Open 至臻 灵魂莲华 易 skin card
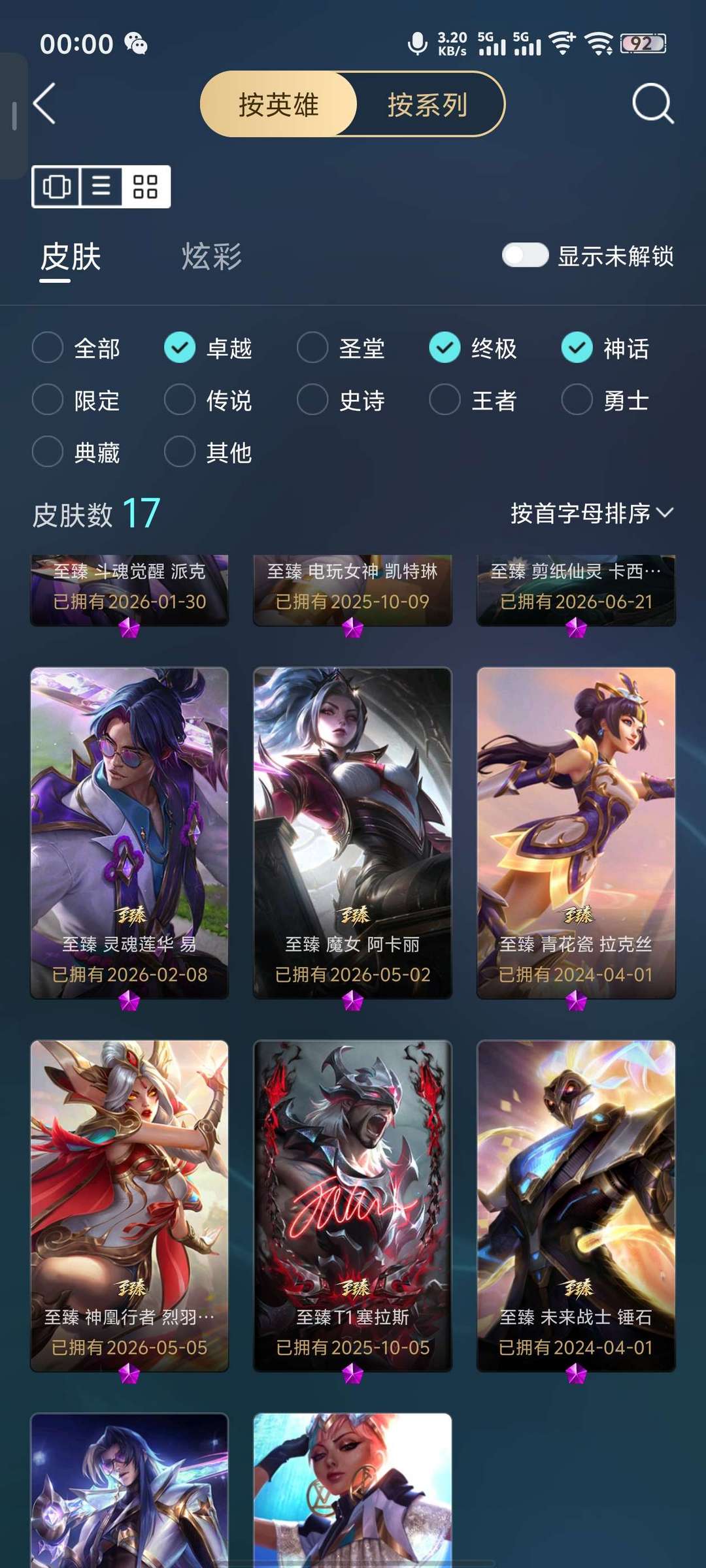Screen dimensions: 706x1568 coord(129,833)
